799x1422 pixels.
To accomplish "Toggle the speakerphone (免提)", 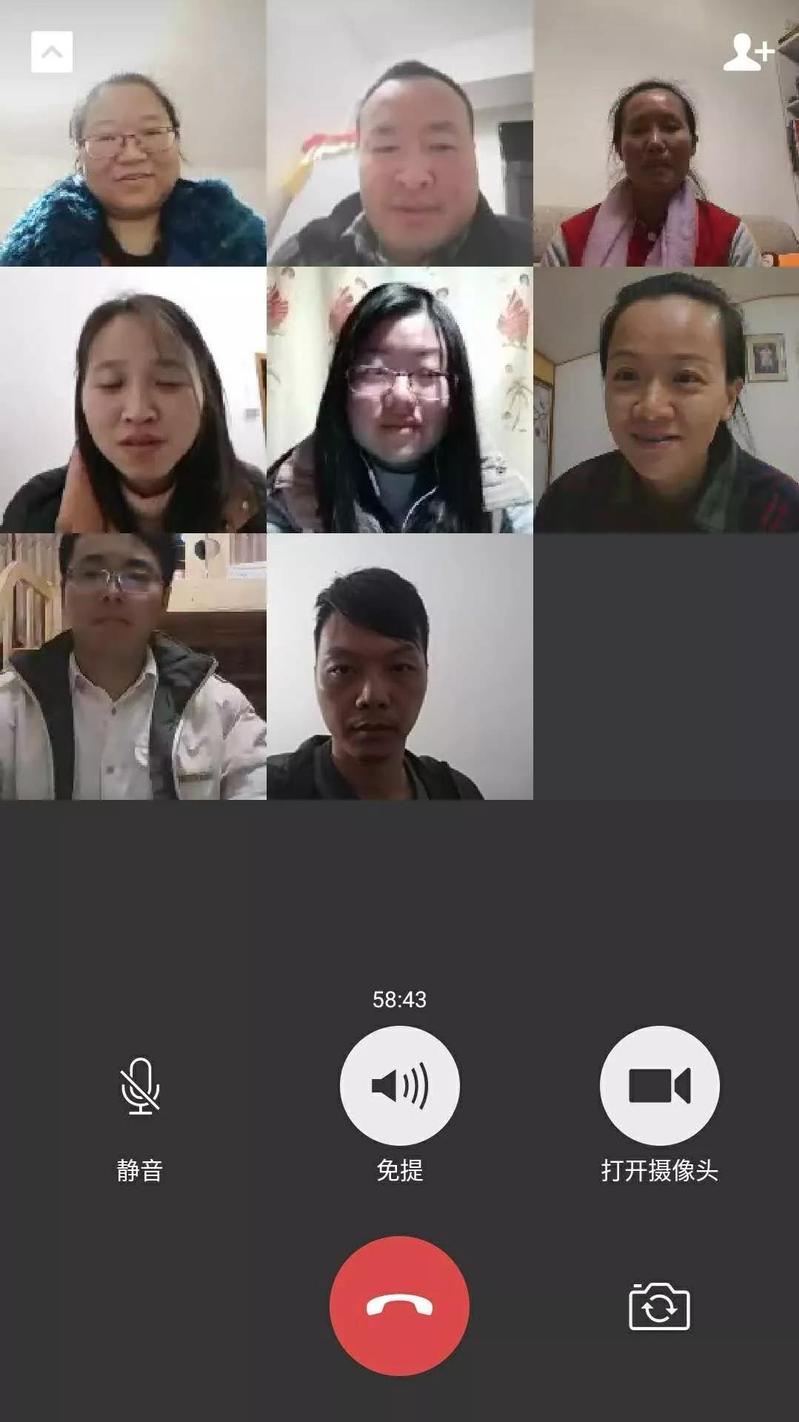I will (x=399, y=1086).
